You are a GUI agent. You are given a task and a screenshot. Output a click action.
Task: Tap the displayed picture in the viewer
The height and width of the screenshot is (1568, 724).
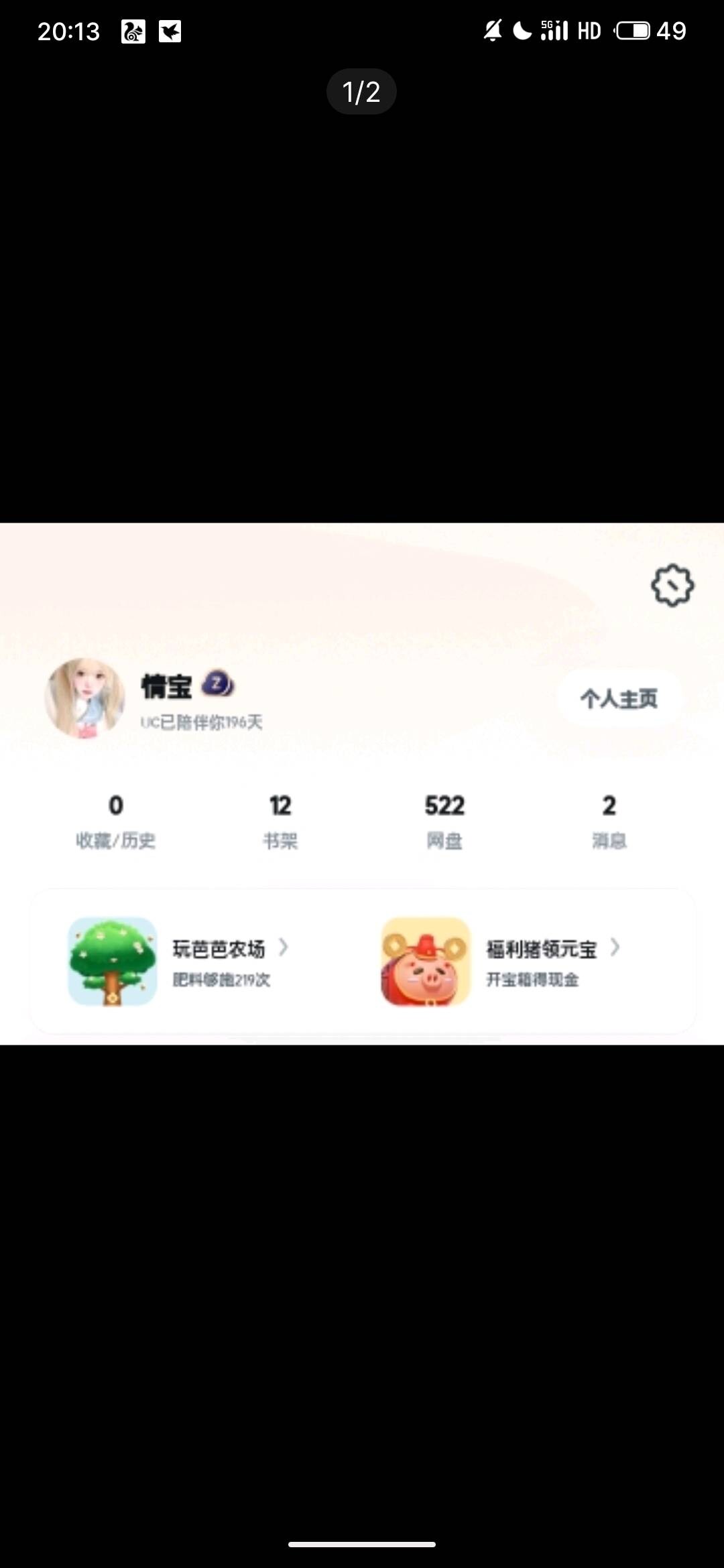point(362,783)
